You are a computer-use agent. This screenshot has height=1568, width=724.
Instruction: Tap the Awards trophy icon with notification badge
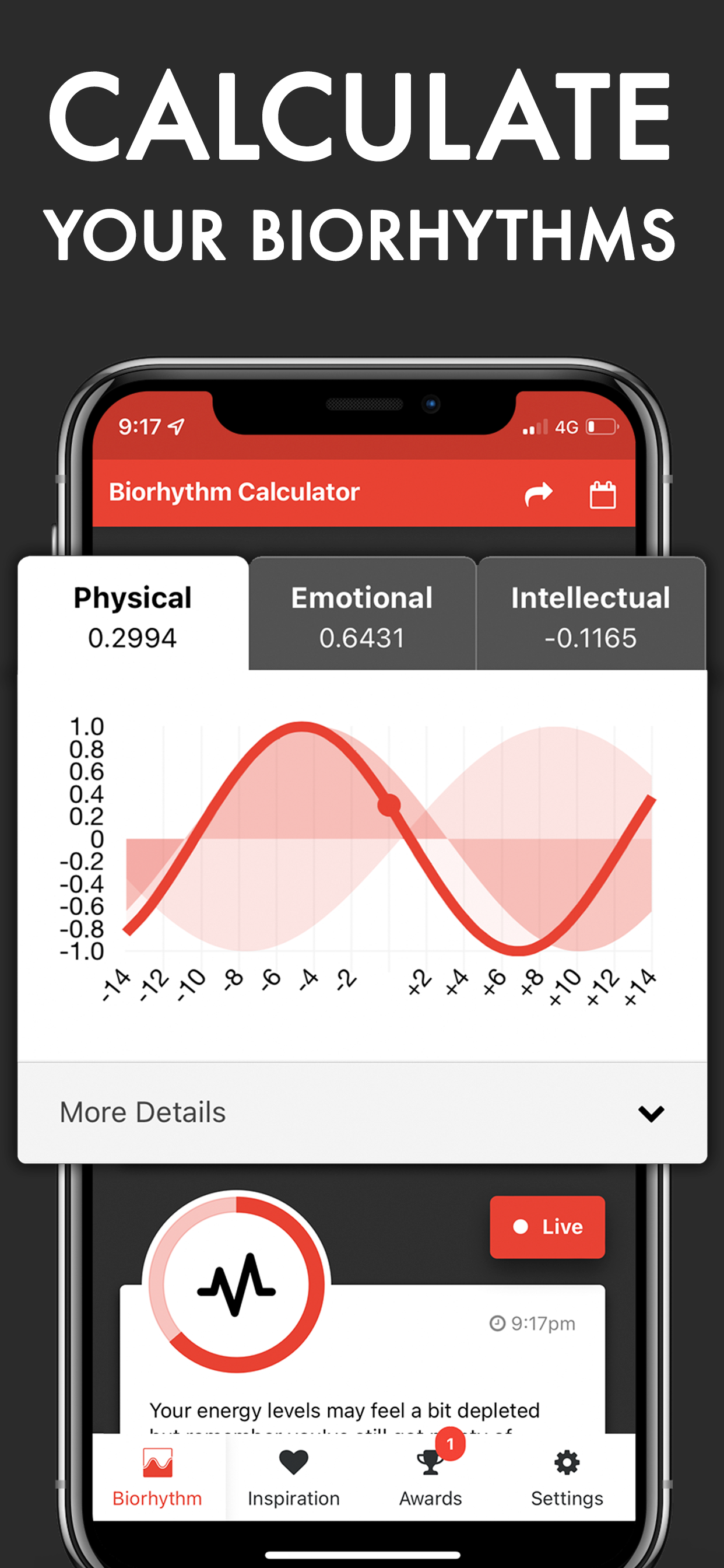(x=430, y=1464)
